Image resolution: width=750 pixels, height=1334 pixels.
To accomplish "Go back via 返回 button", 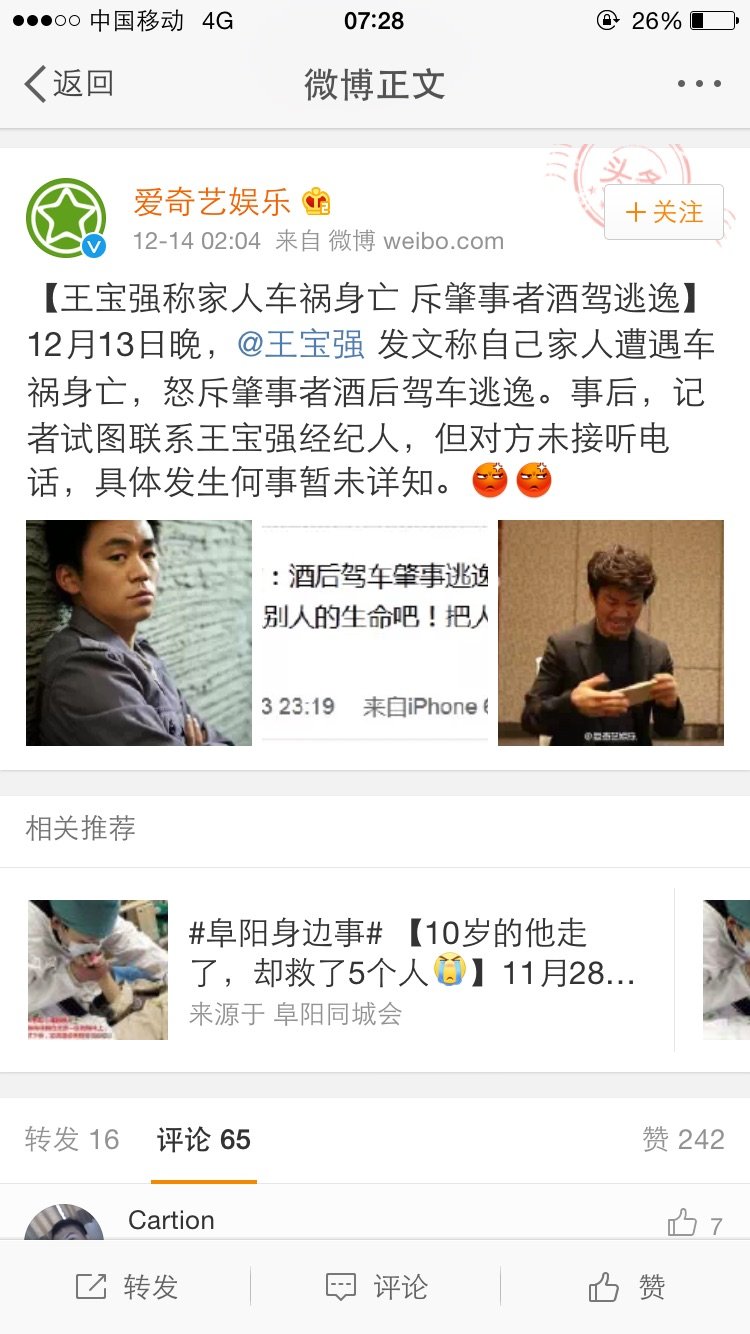I will click(68, 84).
